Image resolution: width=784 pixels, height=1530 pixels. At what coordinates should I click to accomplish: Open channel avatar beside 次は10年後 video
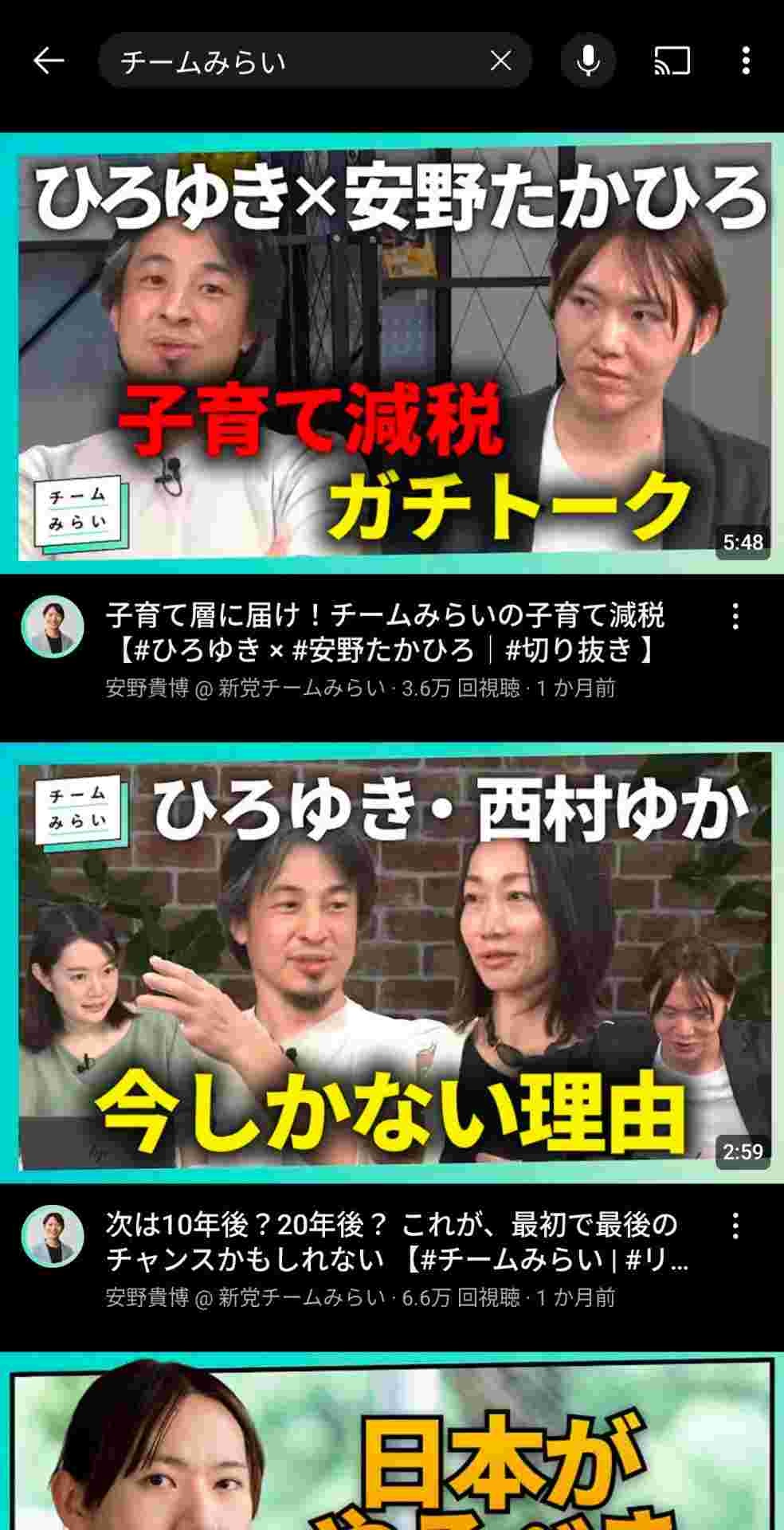point(53,1235)
